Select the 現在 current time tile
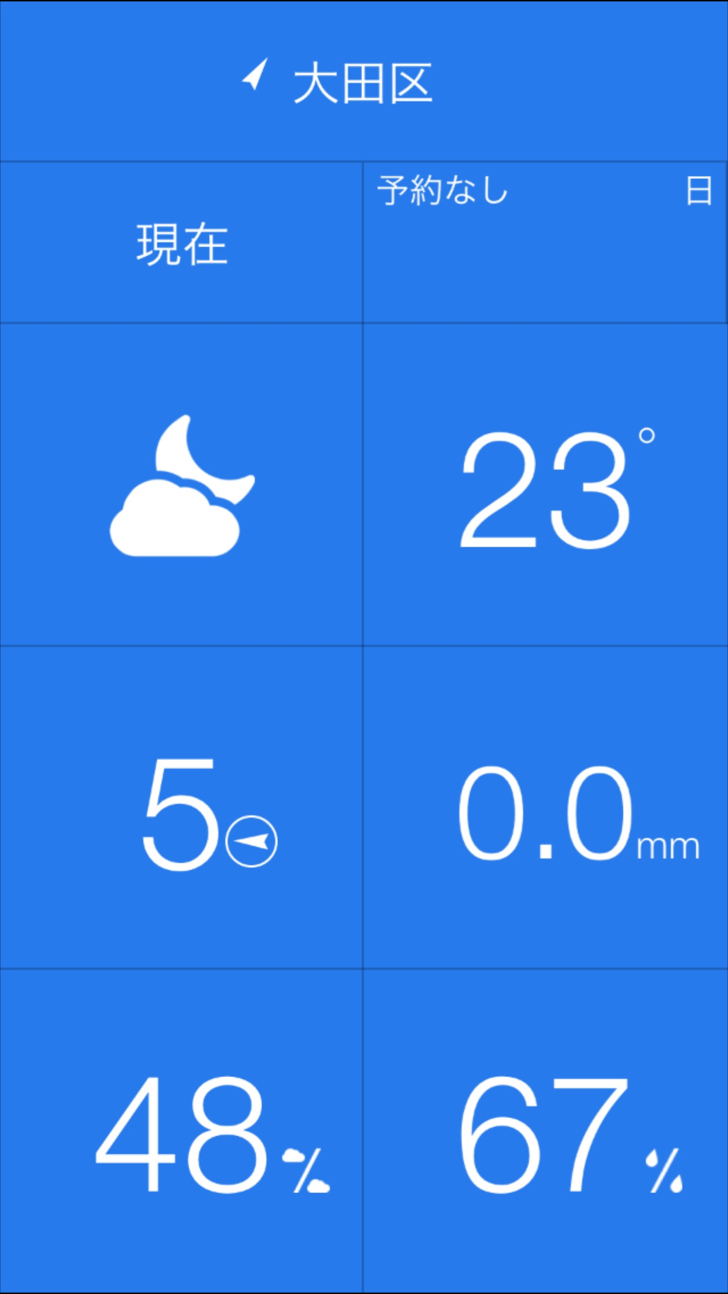This screenshot has width=728, height=1294. coord(181,243)
